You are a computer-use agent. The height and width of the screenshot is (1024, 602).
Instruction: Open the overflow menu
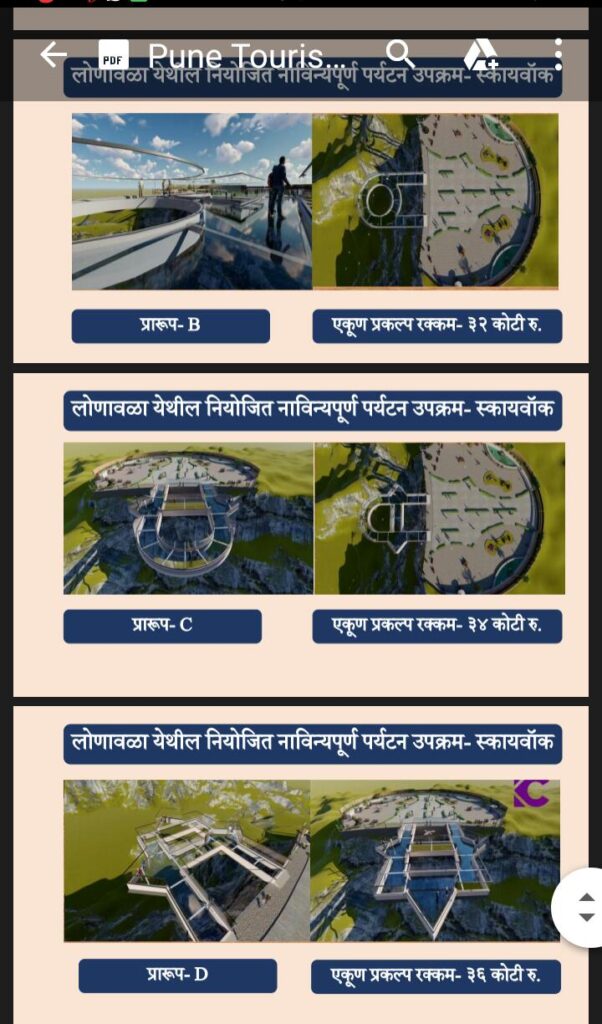(x=558, y=55)
